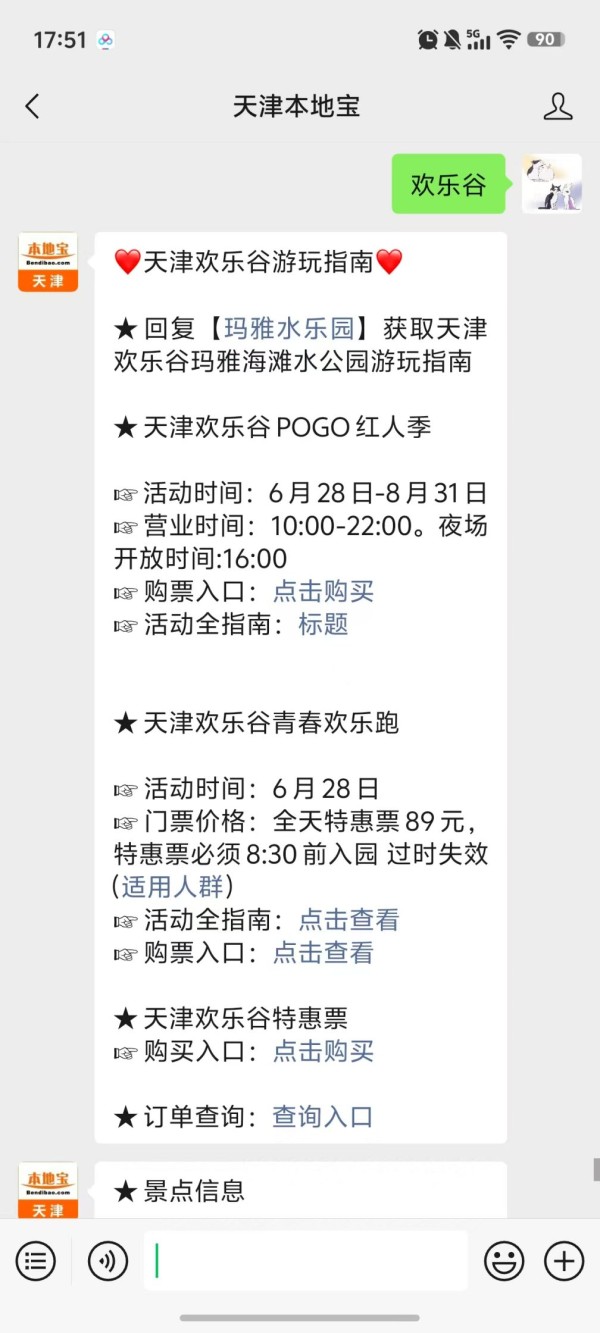Tap 点击购买 under POGO红人季
Image resolution: width=600 pixels, height=1333 pixels.
click(323, 591)
